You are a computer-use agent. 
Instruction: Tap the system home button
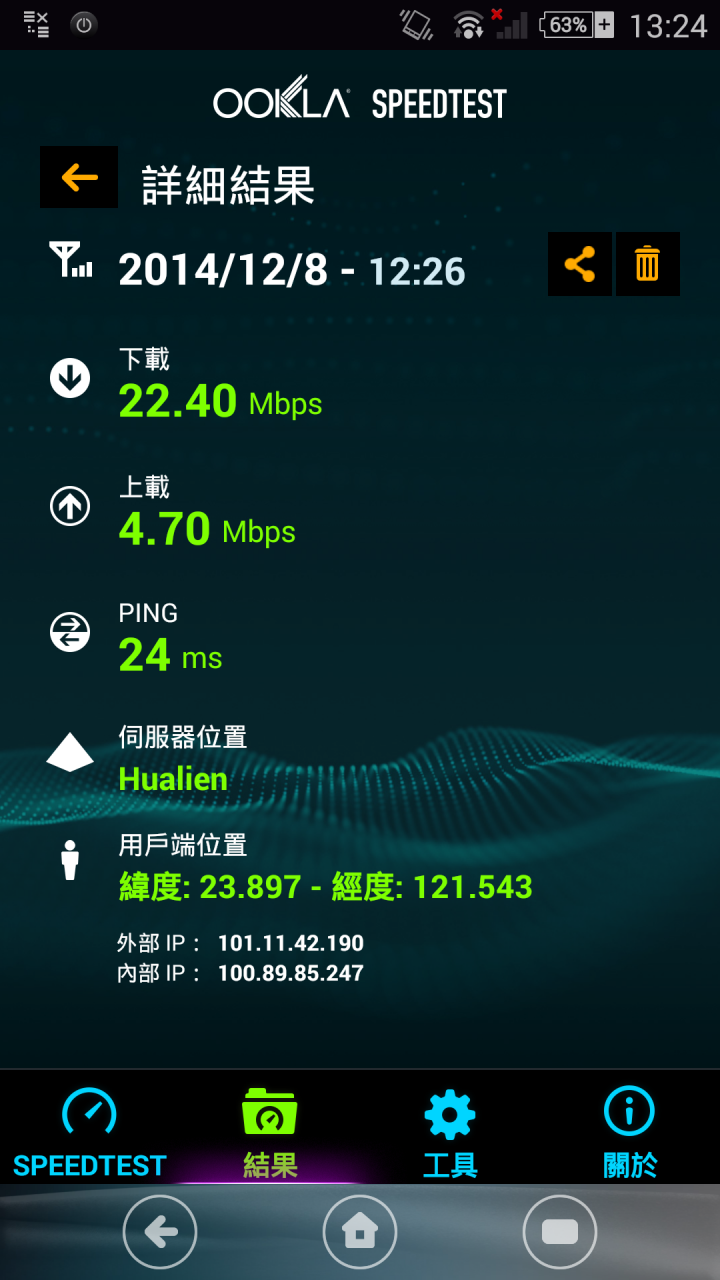[x=360, y=1232]
